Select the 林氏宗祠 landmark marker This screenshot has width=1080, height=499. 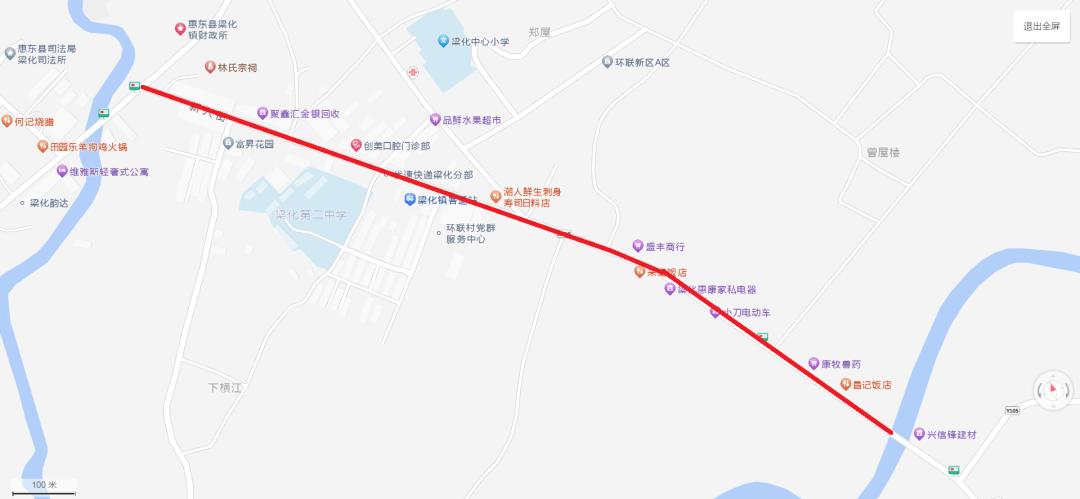[x=210, y=68]
